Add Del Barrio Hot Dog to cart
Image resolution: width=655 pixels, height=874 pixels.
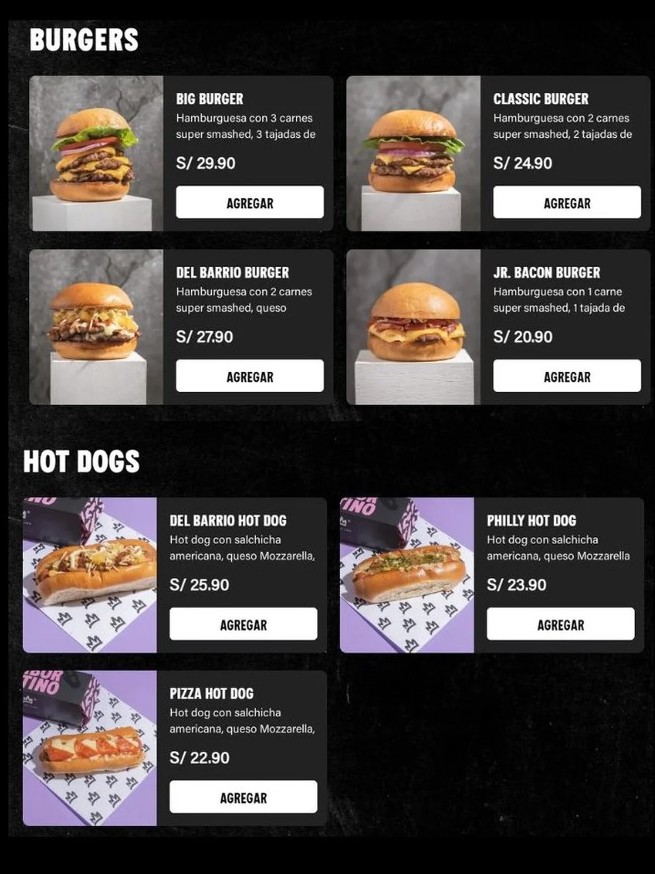tap(243, 624)
